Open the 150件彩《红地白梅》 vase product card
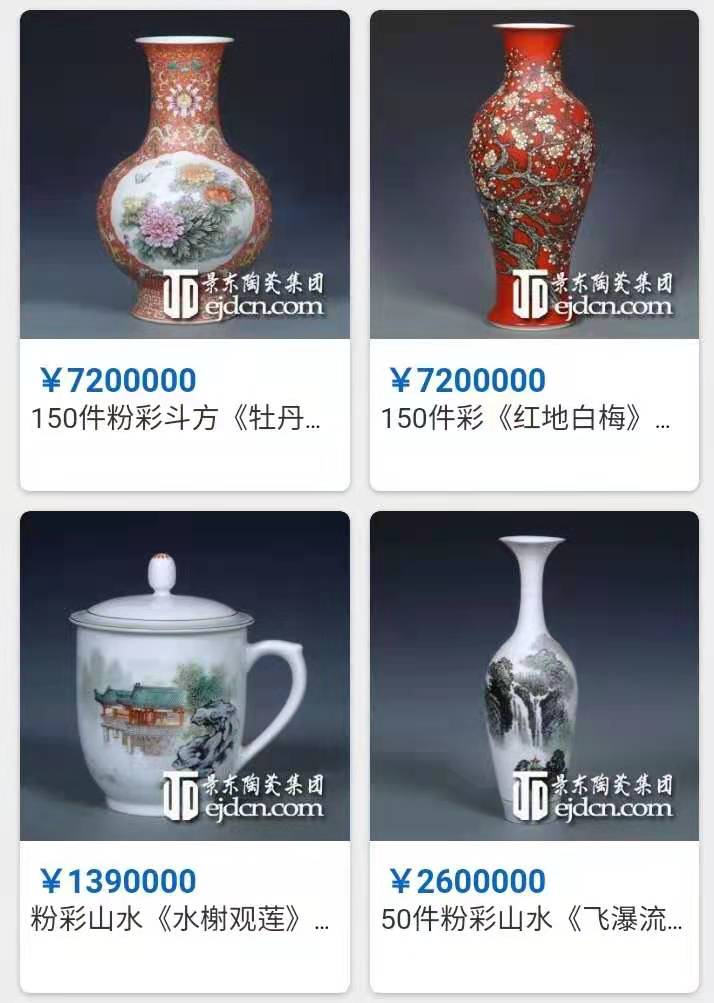714x1003 pixels. click(534, 250)
